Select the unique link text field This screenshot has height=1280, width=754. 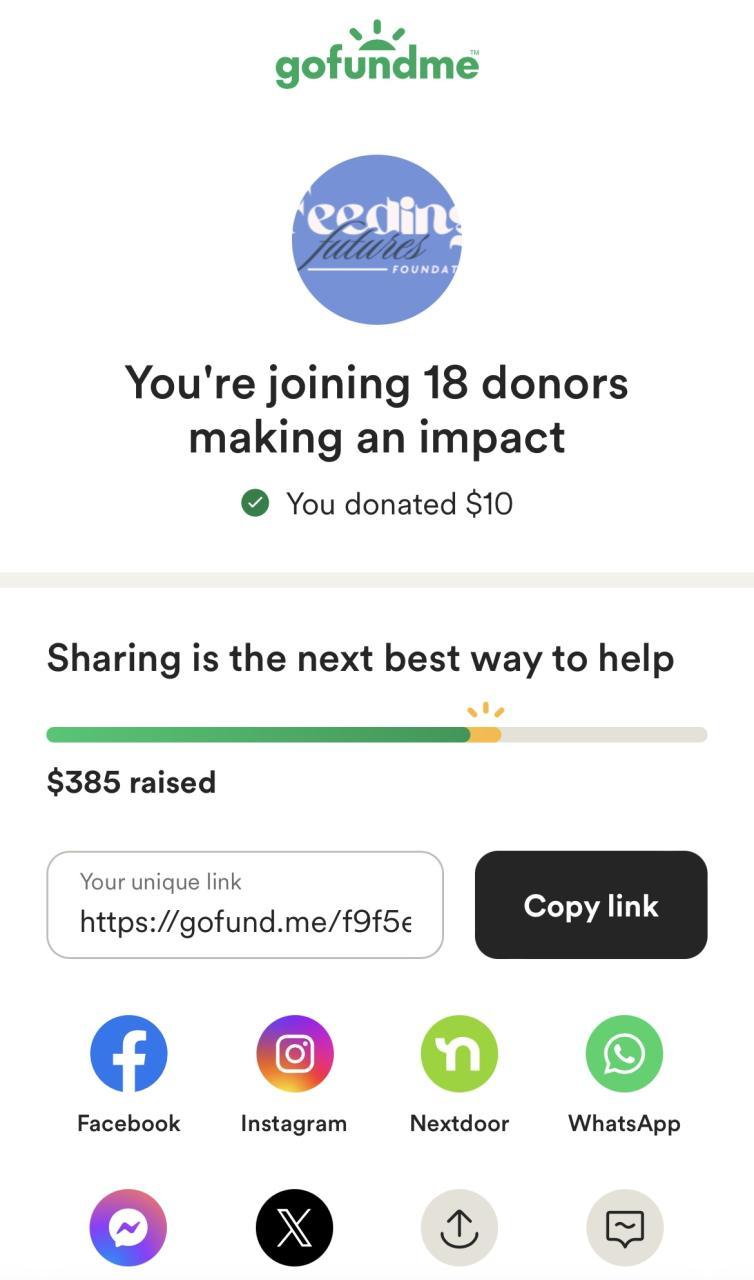tap(245, 905)
